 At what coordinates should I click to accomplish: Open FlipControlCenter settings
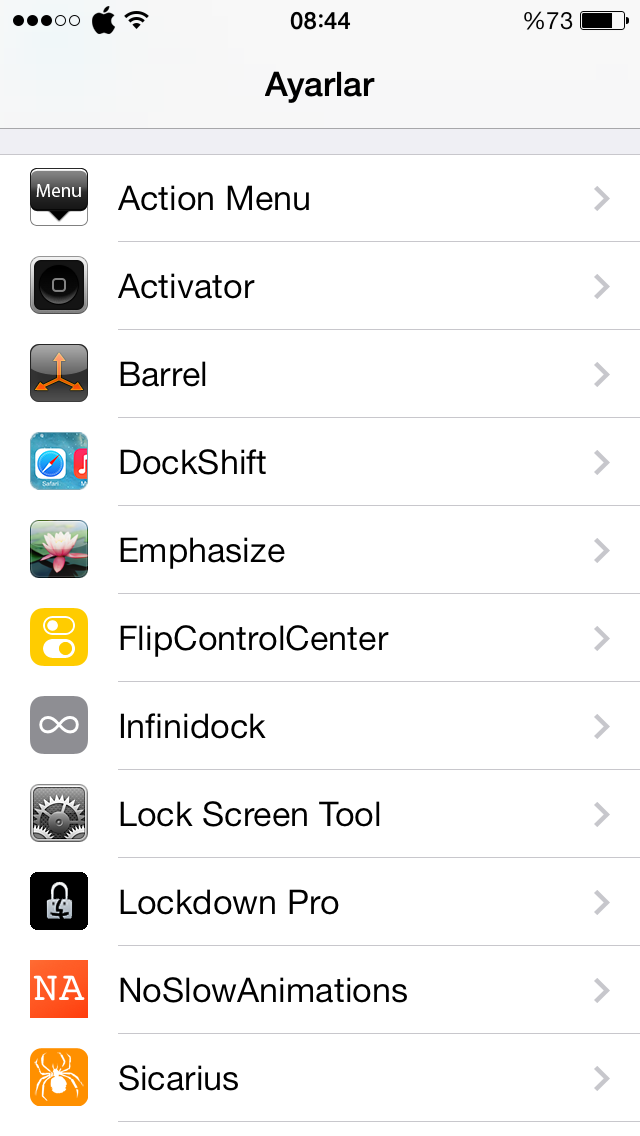click(320, 638)
